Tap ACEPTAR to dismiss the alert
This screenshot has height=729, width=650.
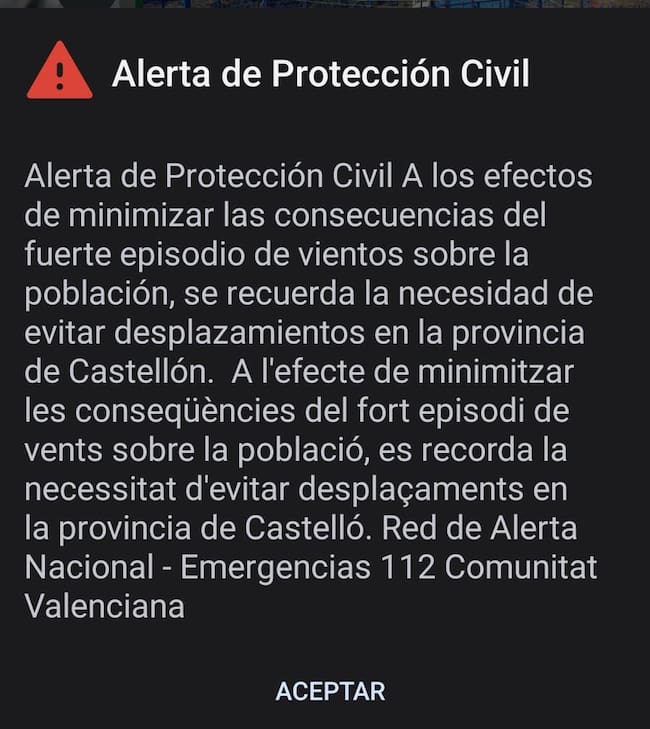330,691
